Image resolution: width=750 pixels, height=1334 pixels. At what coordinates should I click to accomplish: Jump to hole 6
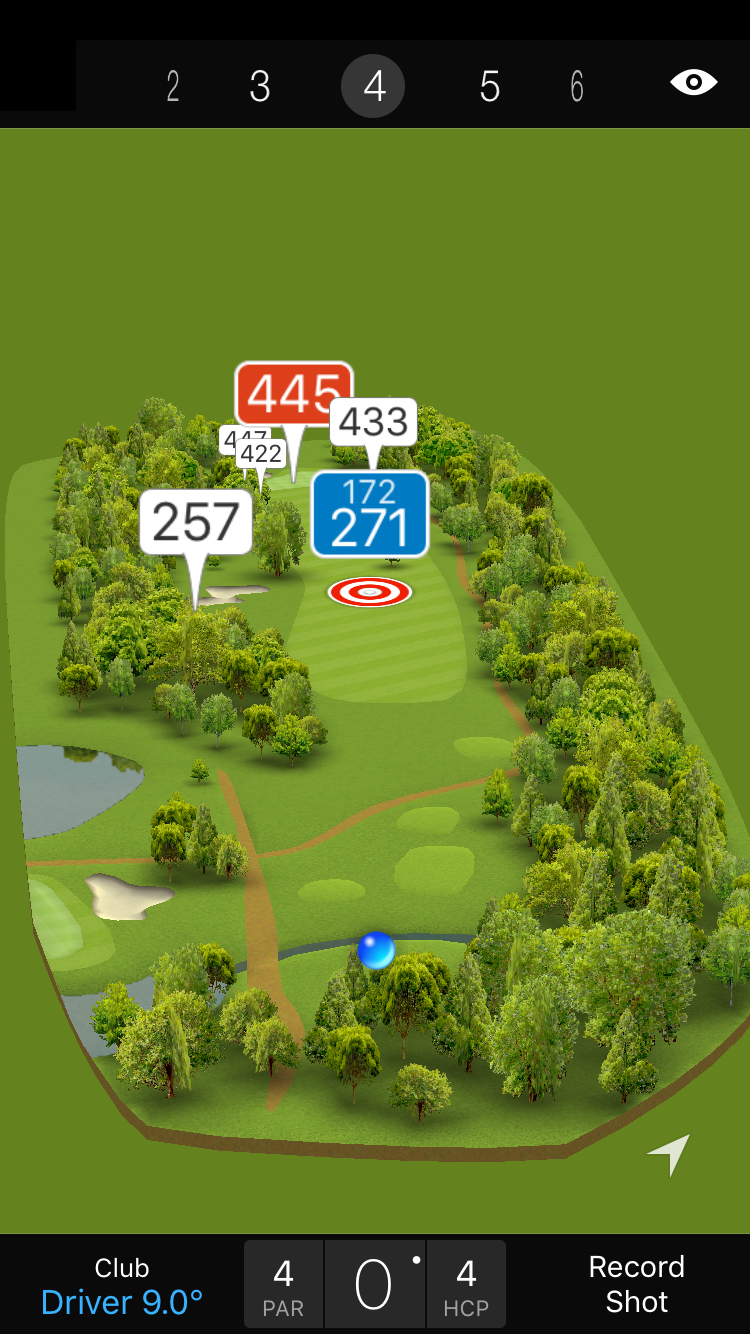[577, 87]
